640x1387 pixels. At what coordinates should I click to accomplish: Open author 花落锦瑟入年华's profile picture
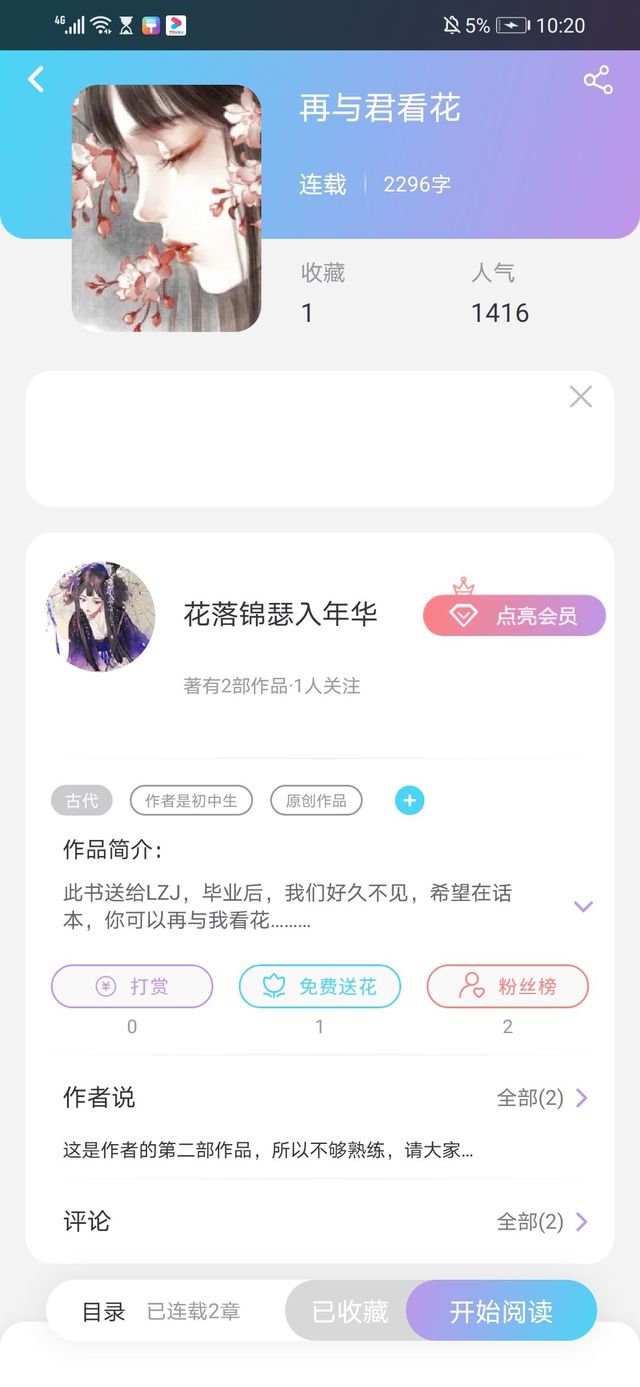[x=101, y=616]
